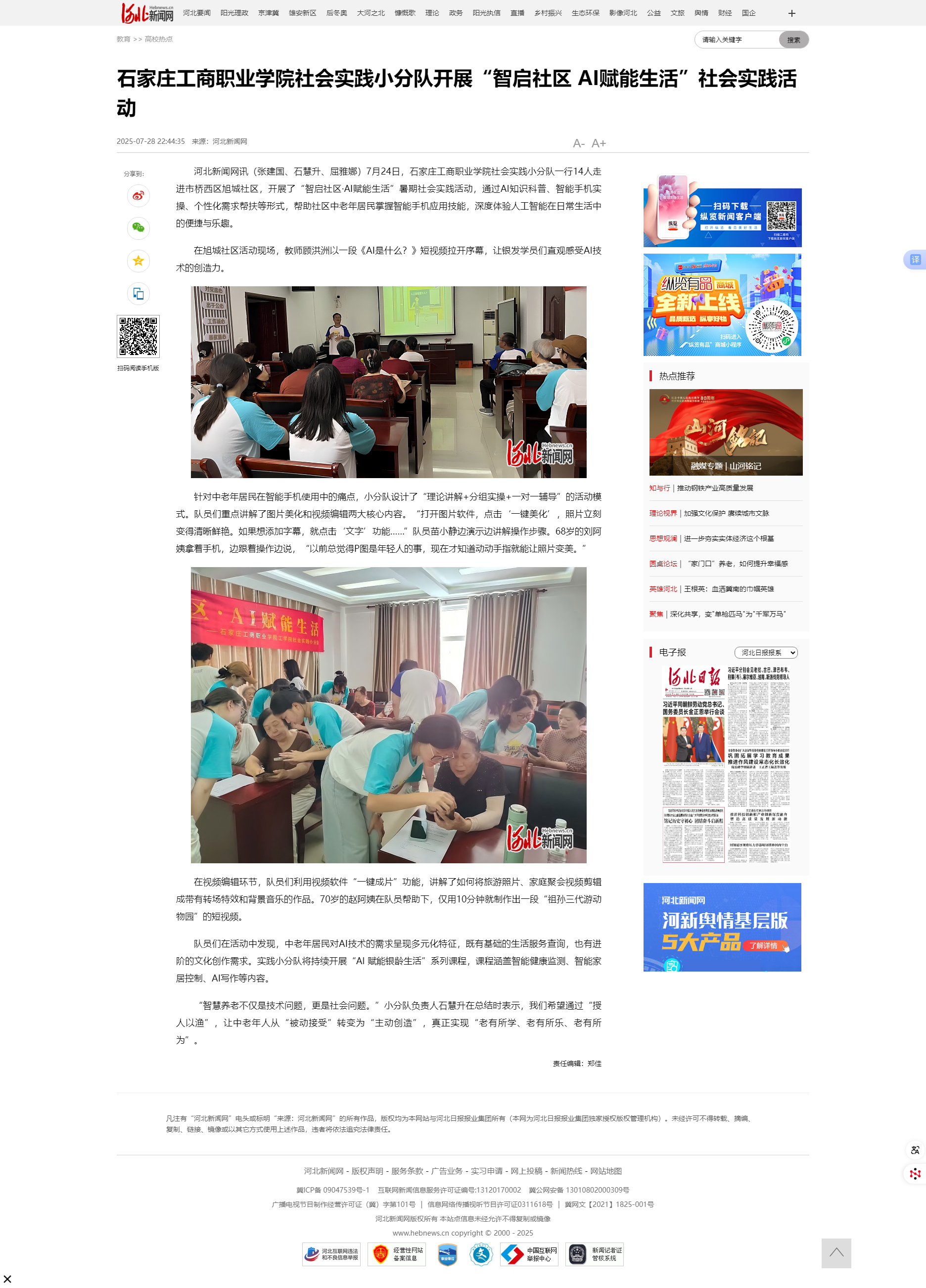Open the 版权声明 footer link

coord(367,1171)
